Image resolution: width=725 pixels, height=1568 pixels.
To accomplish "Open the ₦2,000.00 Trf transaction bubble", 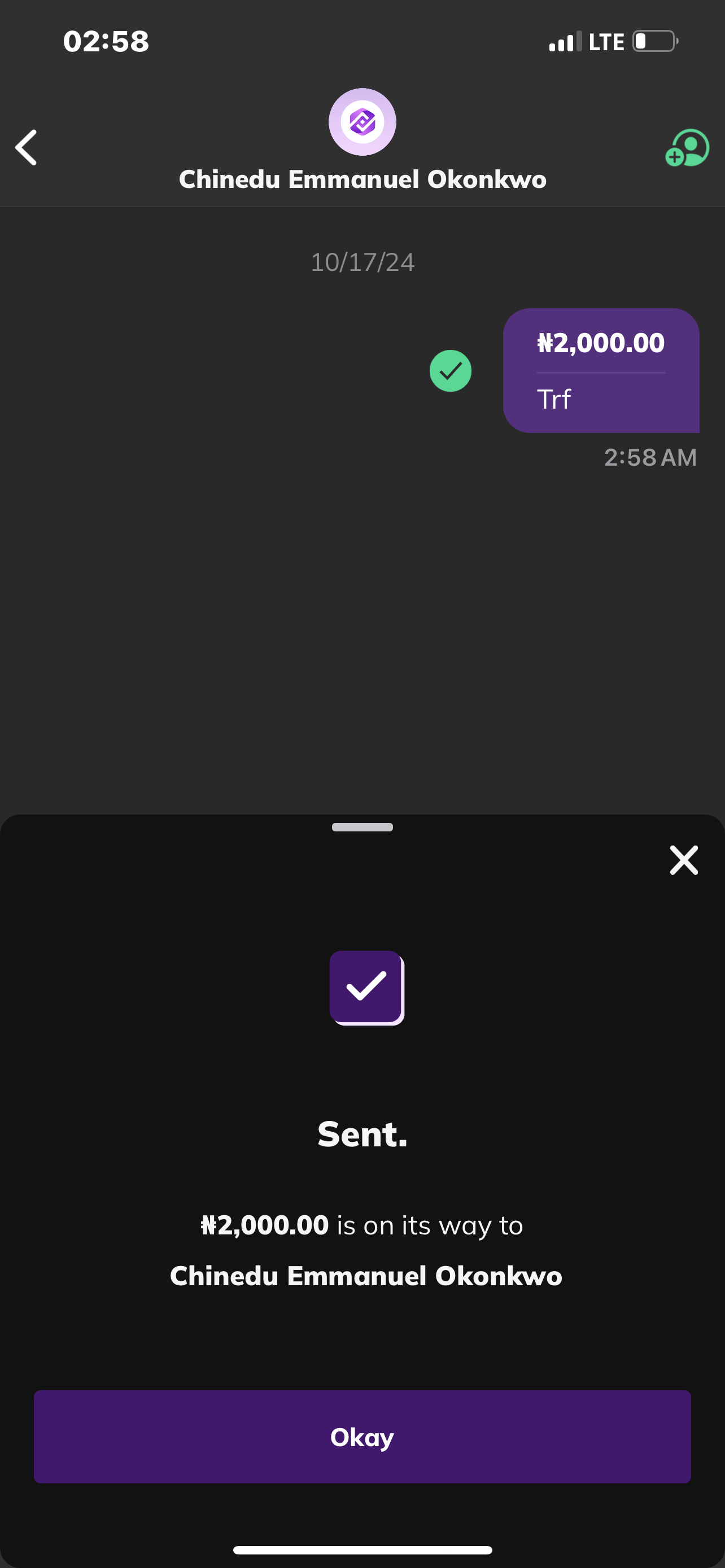I will 600,370.
